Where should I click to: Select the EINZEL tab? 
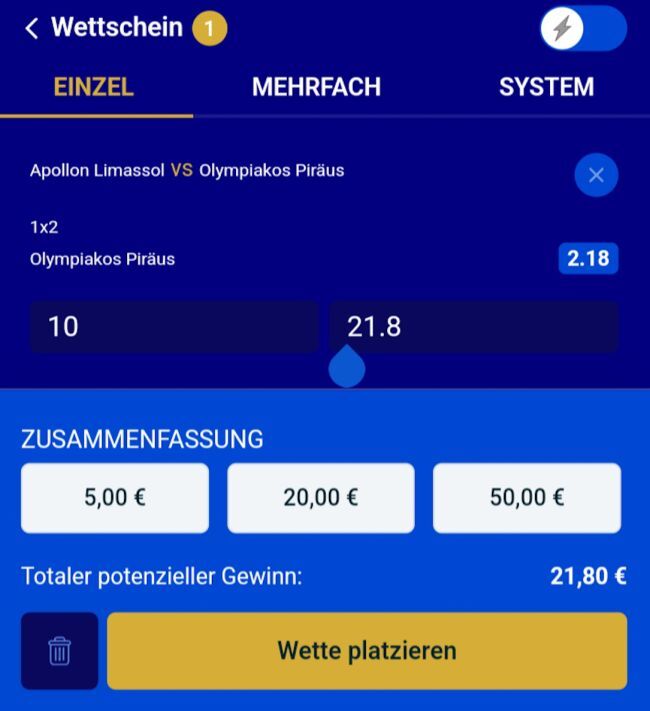tap(93, 87)
